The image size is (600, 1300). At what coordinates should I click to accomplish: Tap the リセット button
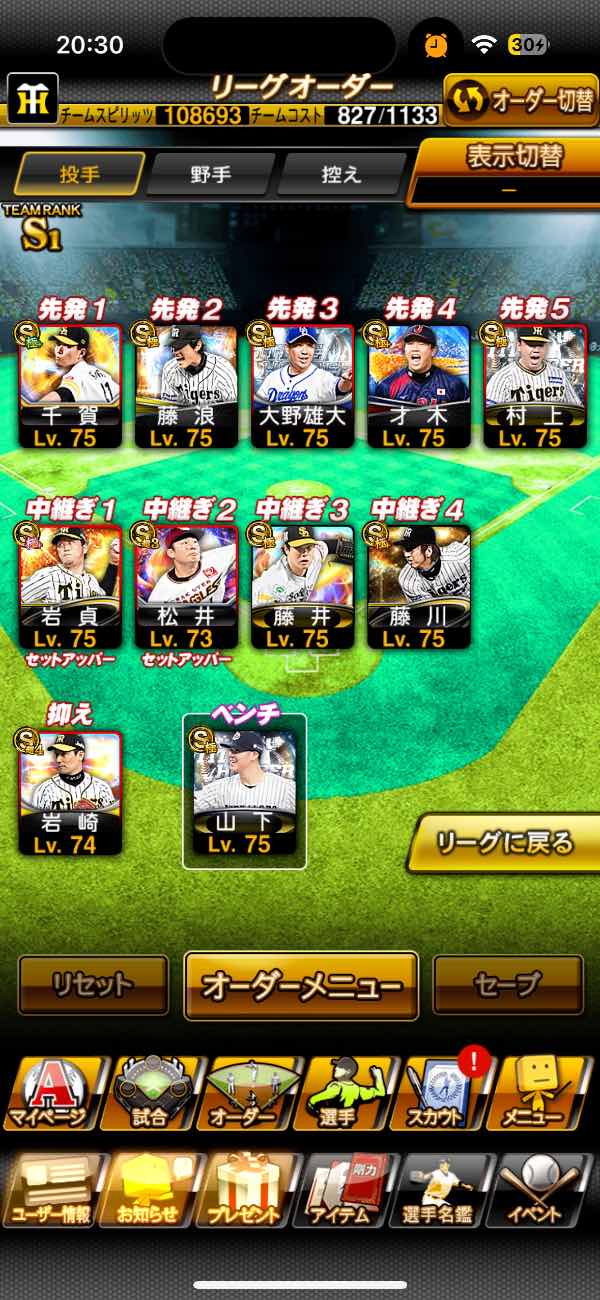pos(93,985)
